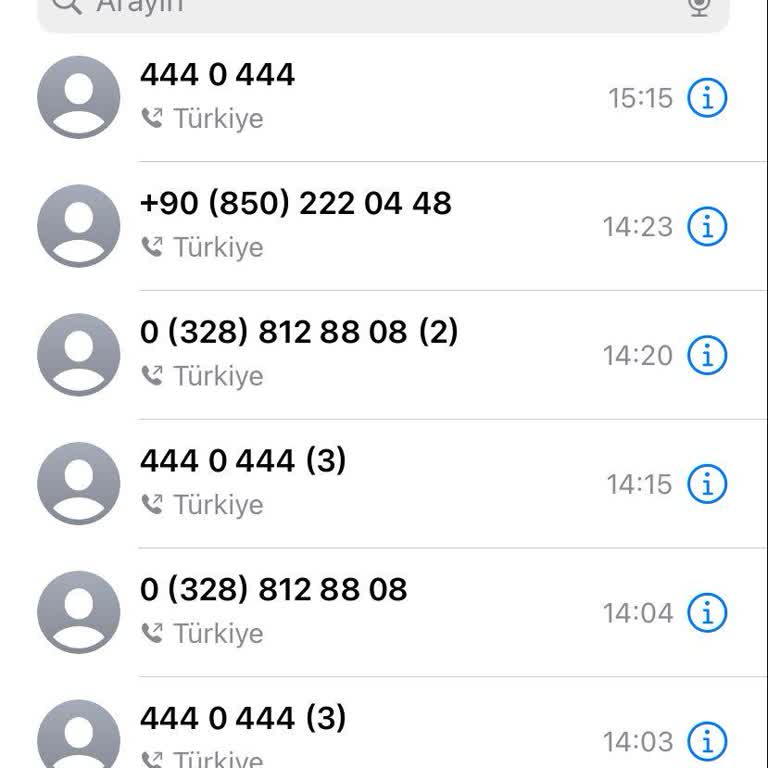The height and width of the screenshot is (768, 768).
Task: Open call details for 14:03
Action: click(x=707, y=742)
